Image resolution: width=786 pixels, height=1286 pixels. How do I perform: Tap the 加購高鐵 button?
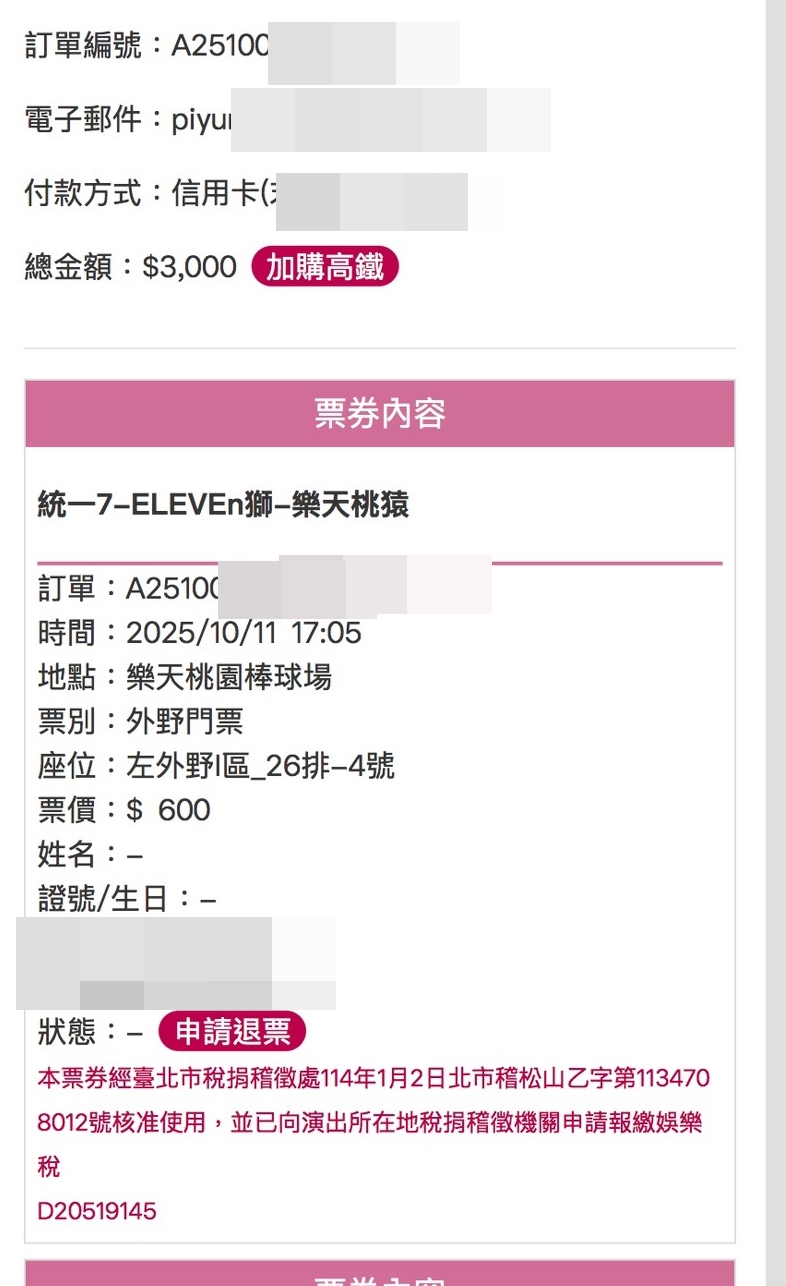(324, 267)
